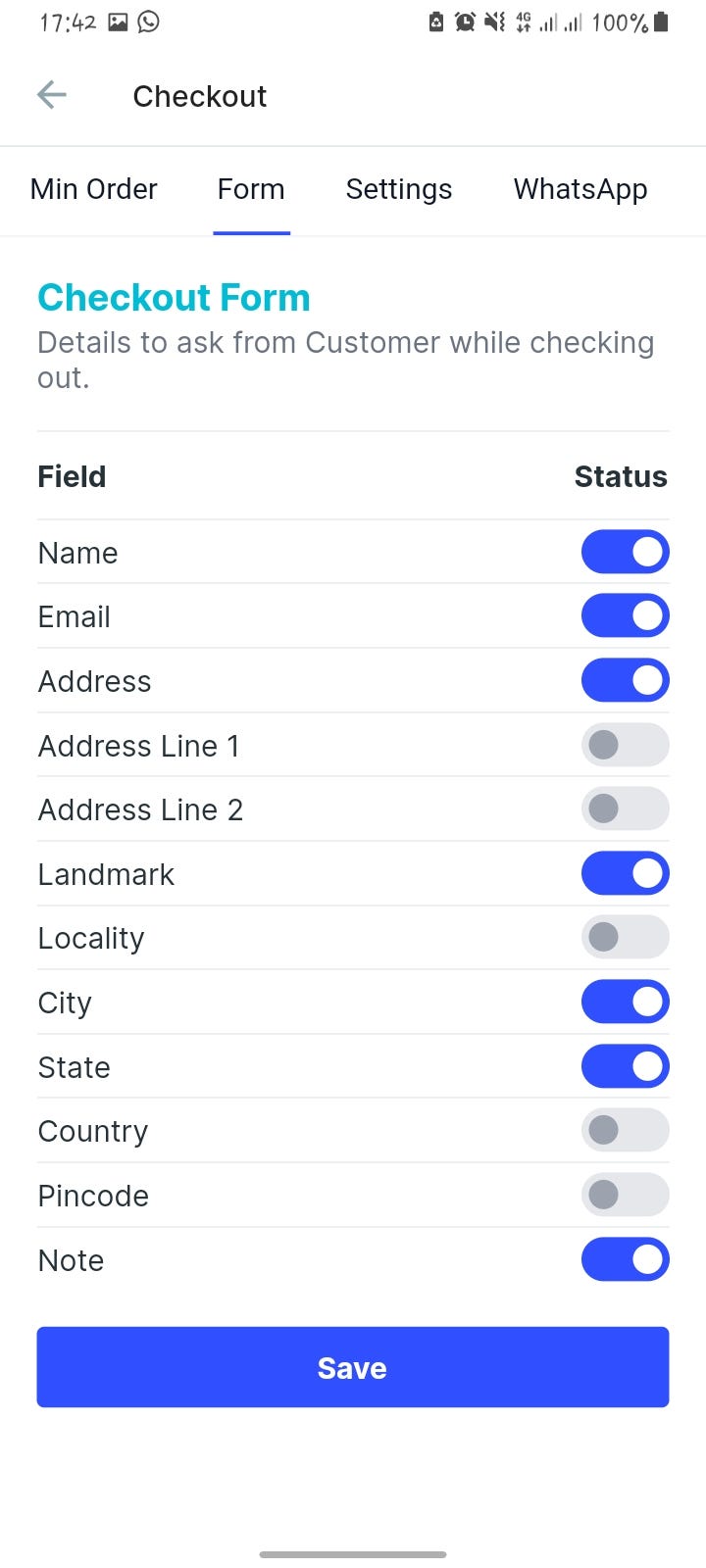Enable the Address Line 1 field

626,745
